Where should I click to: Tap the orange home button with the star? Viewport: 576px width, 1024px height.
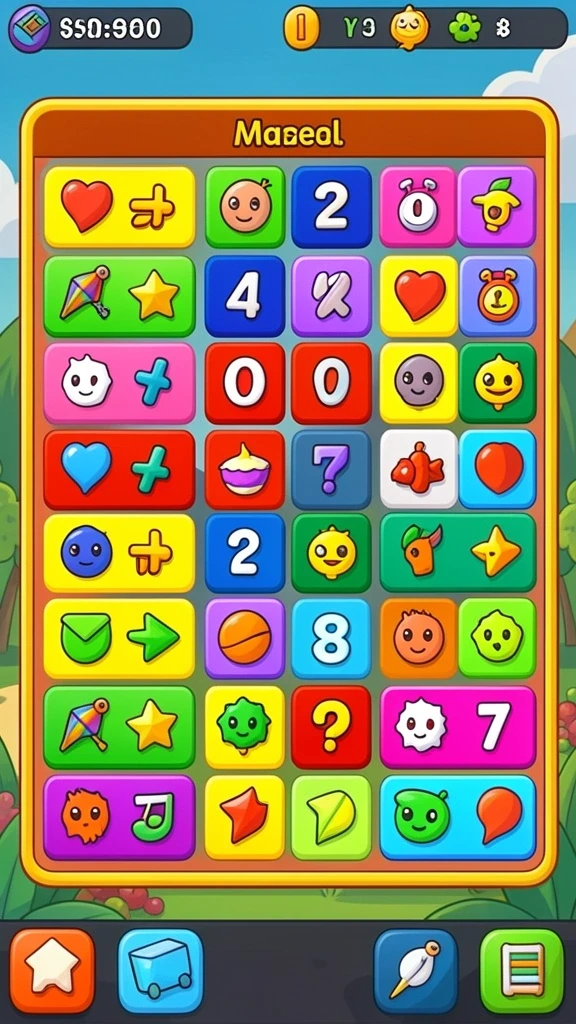tap(52, 970)
